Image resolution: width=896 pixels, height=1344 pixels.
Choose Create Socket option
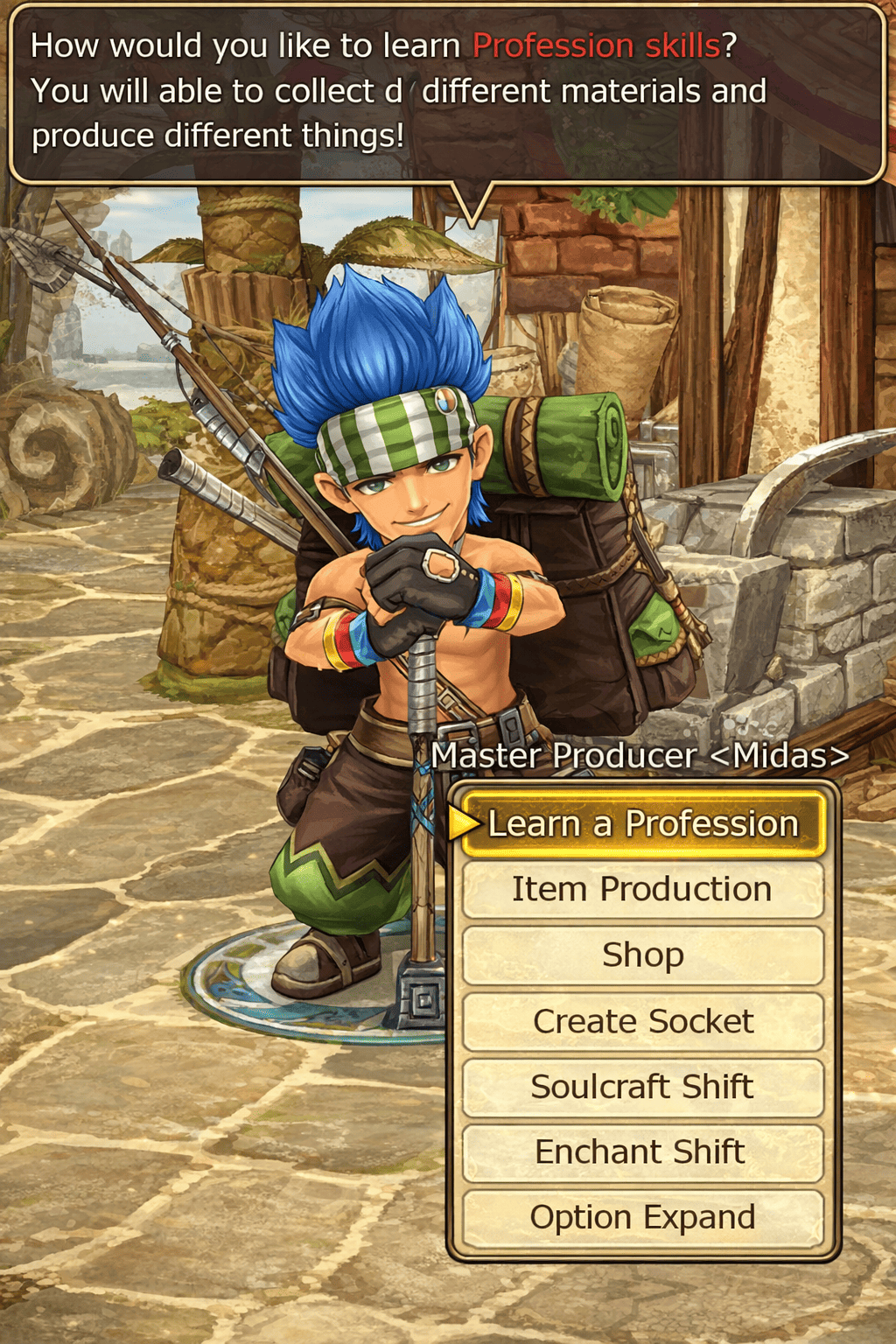pos(643,1021)
